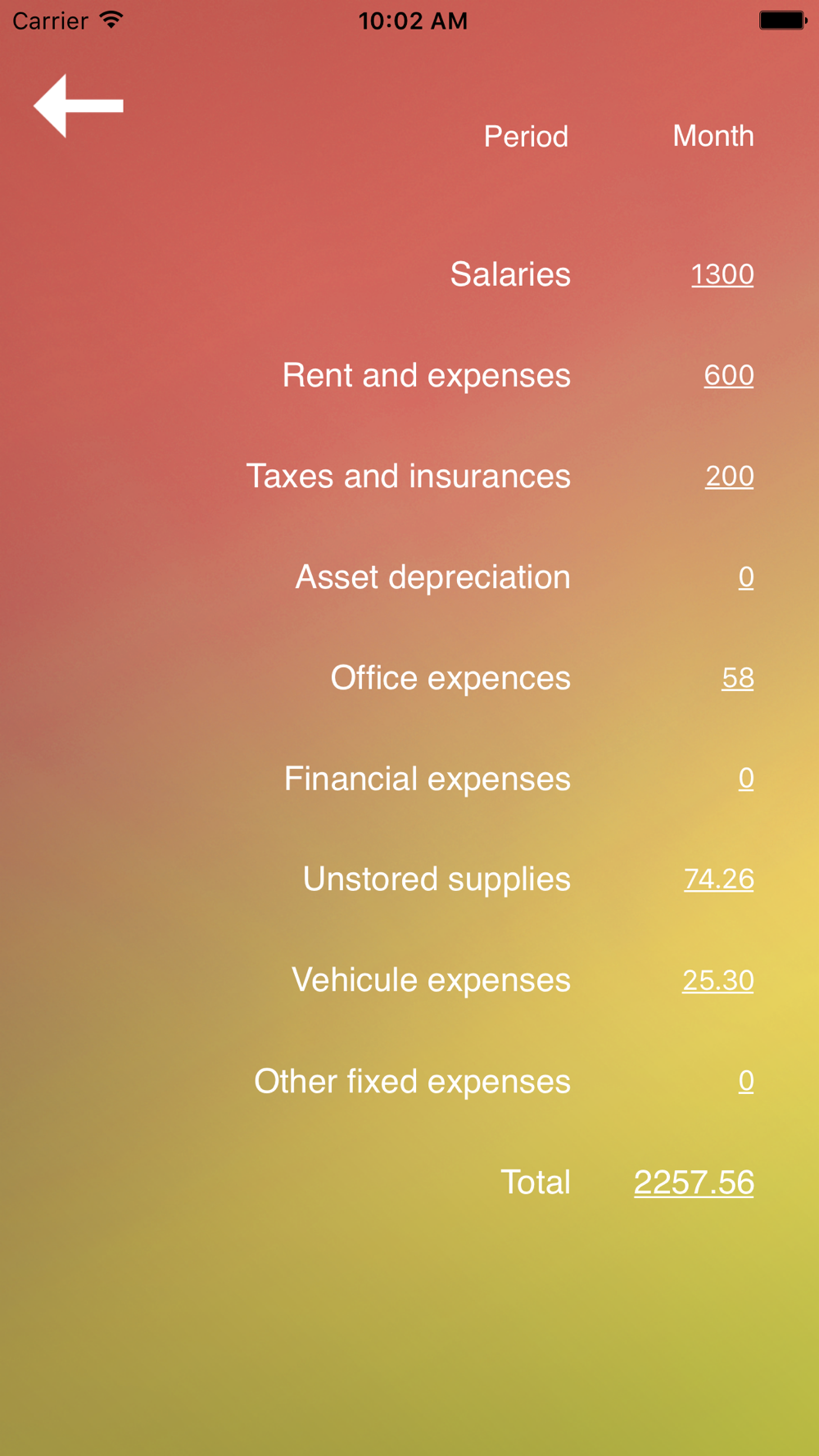
Task: Edit Taxes and insurances value 200
Action: coord(729,476)
